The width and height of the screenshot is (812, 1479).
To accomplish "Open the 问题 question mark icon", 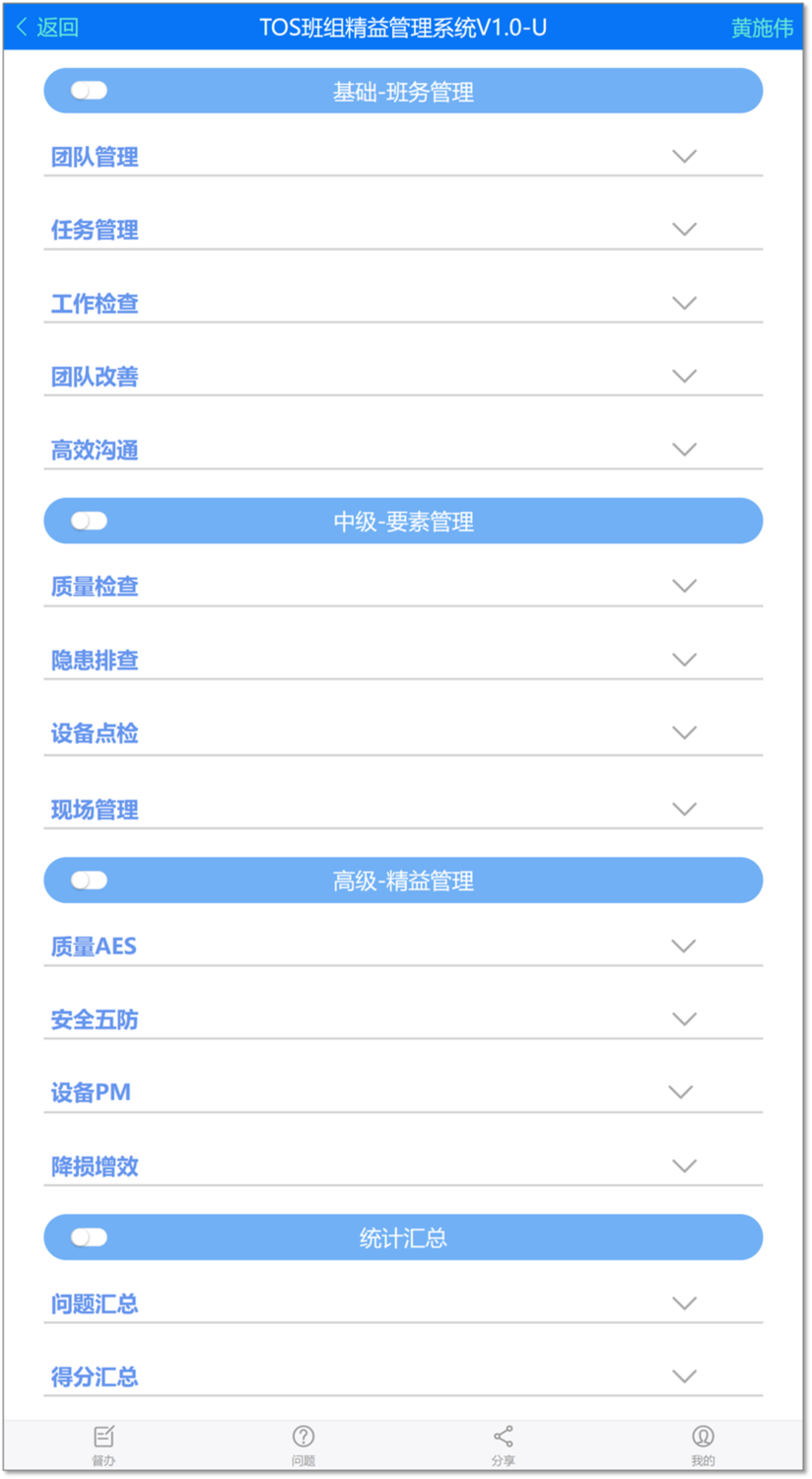I will click(303, 1443).
